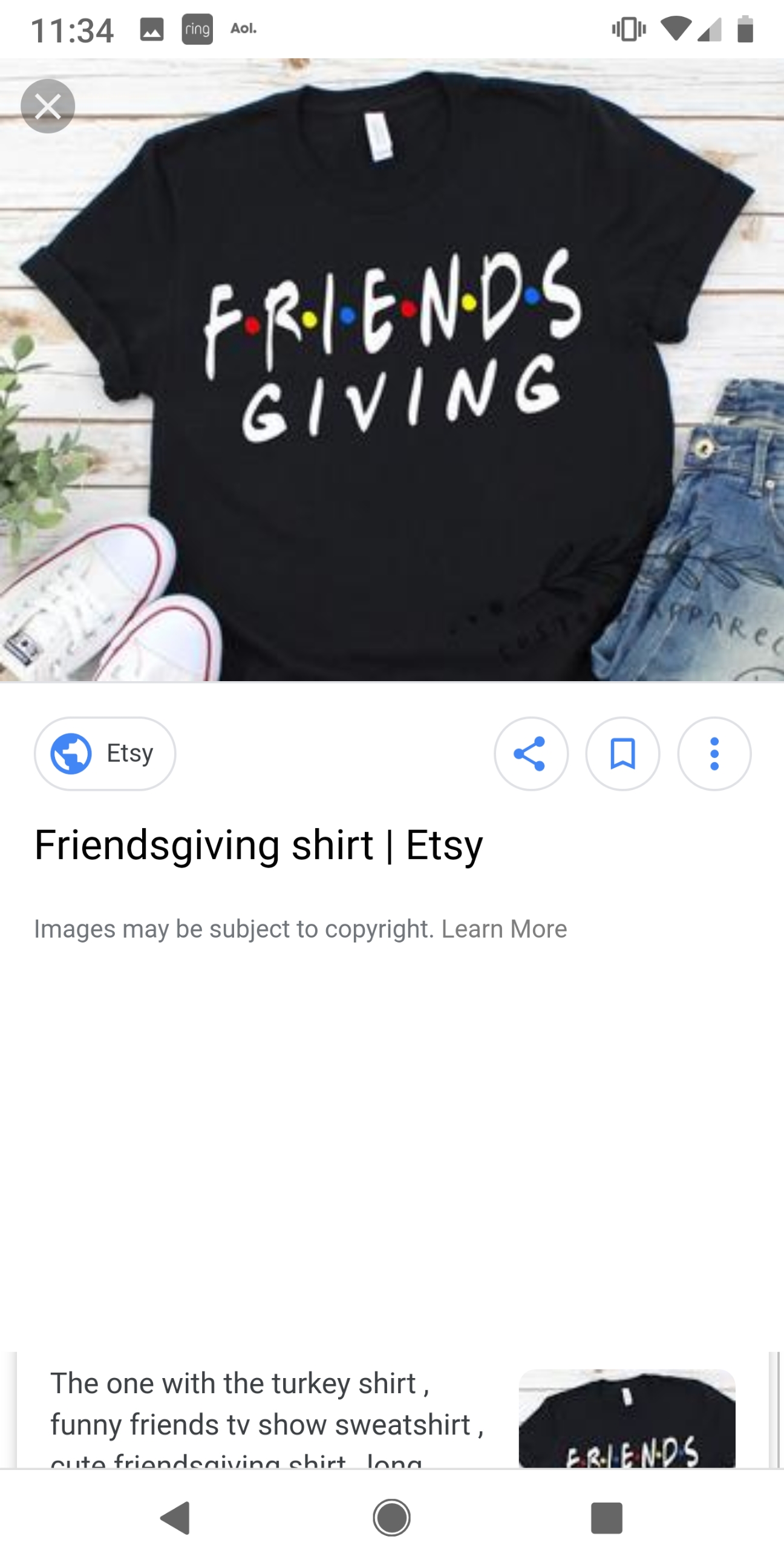The height and width of the screenshot is (1568, 784).
Task: Visit the Etsy source page
Action: [105, 754]
